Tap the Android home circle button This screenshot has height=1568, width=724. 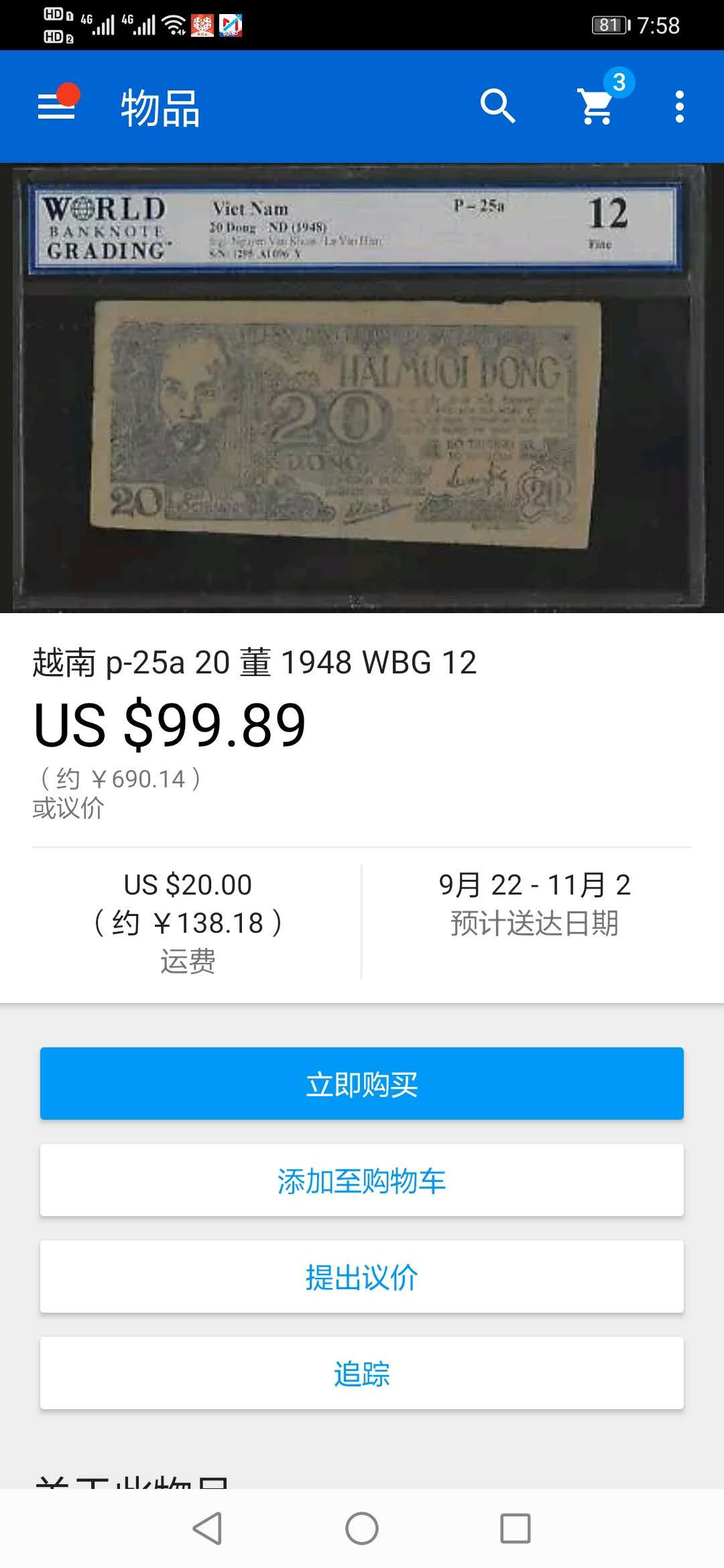pyautogui.click(x=361, y=1522)
